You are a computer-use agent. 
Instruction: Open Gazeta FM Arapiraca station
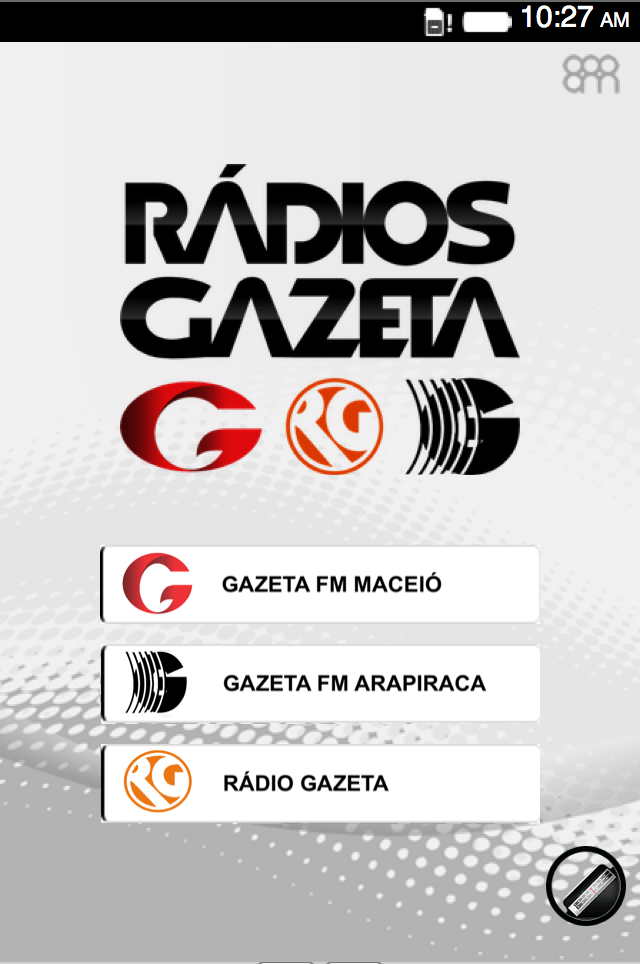(x=320, y=684)
